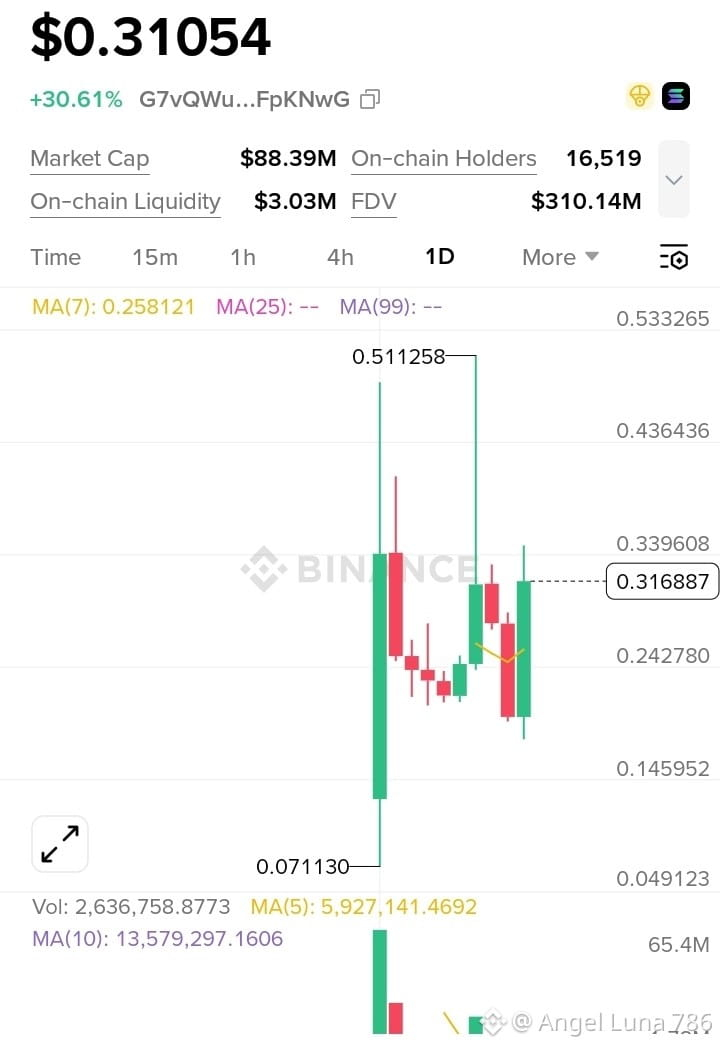The height and width of the screenshot is (1047, 720).
Task: Copy the G7vQWu...FpKNwG contract address
Action: 370,99
